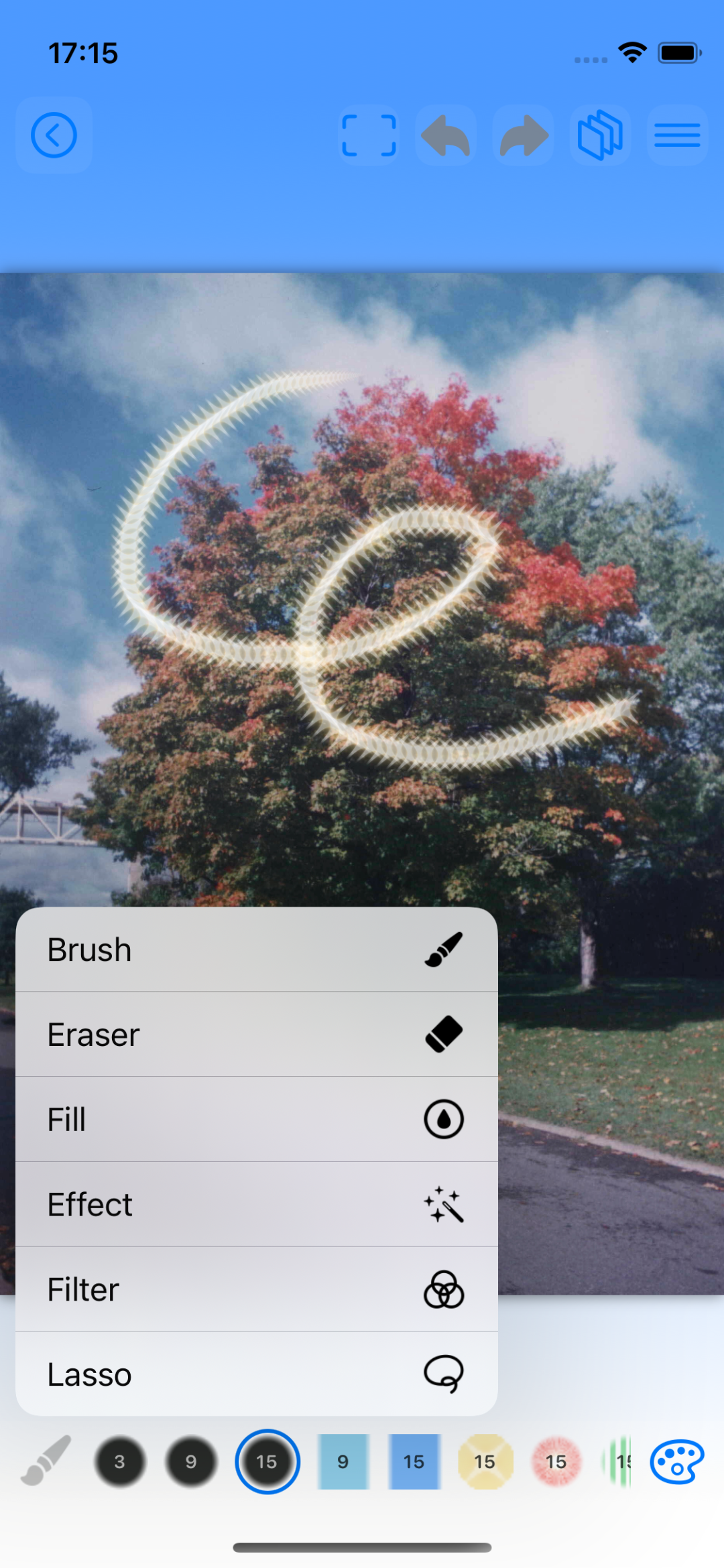Undo the last stroke
This screenshot has width=724, height=1568.
446,135
